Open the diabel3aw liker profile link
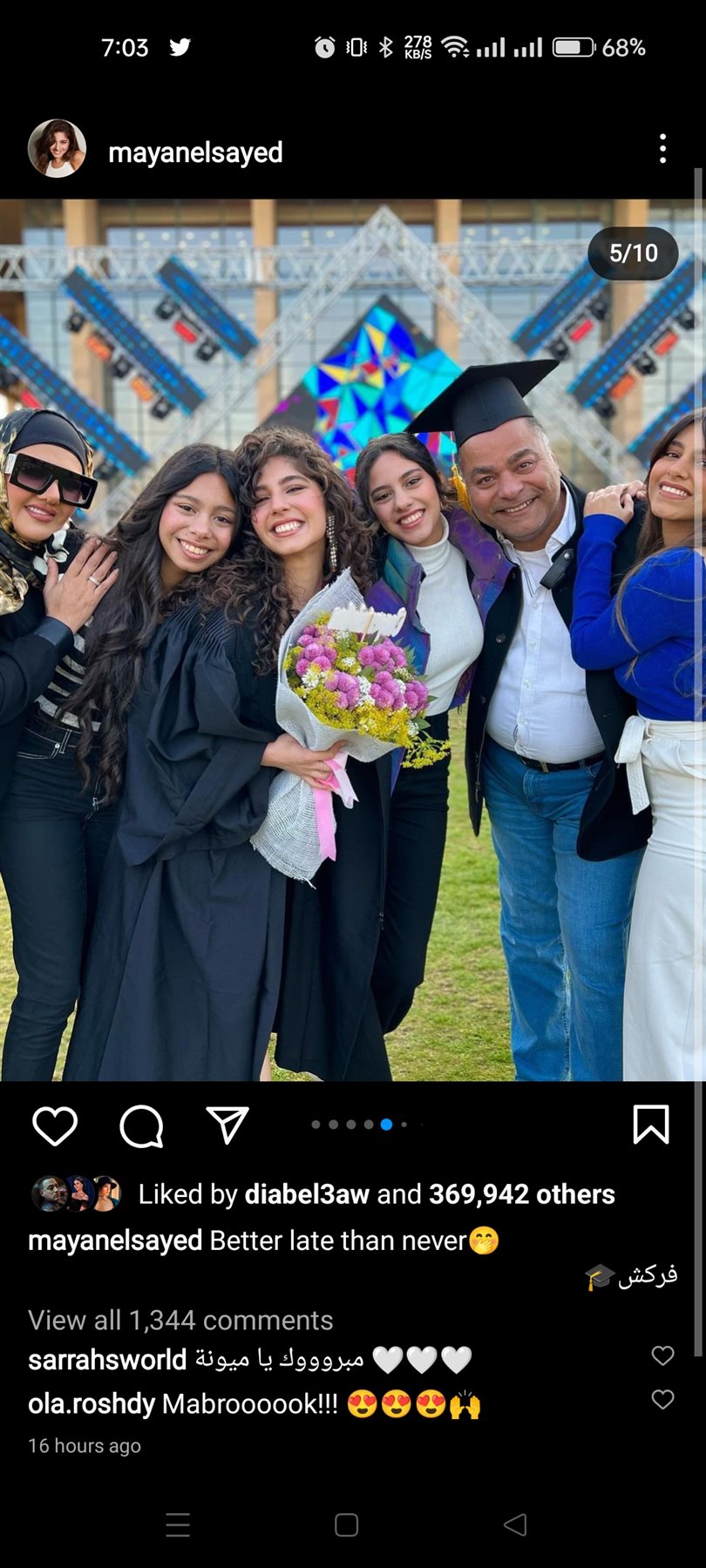This screenshot has width=706, height=1568. pyautogui.click(x=307, y=1194)
